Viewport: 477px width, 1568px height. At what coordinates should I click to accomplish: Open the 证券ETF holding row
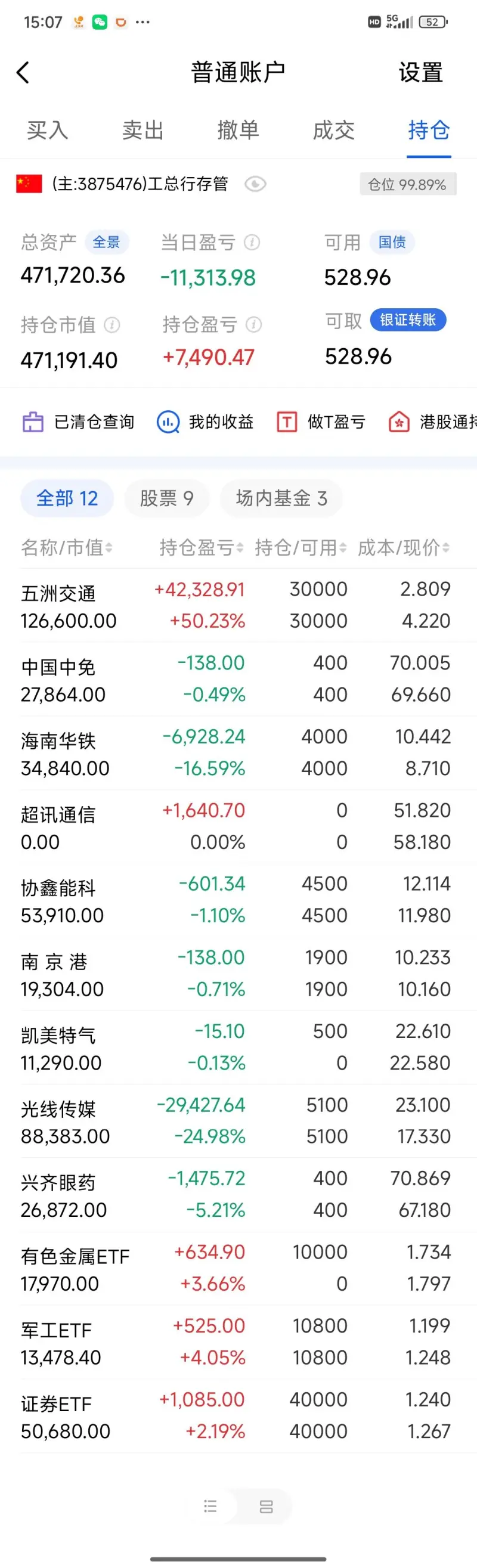237,1415
